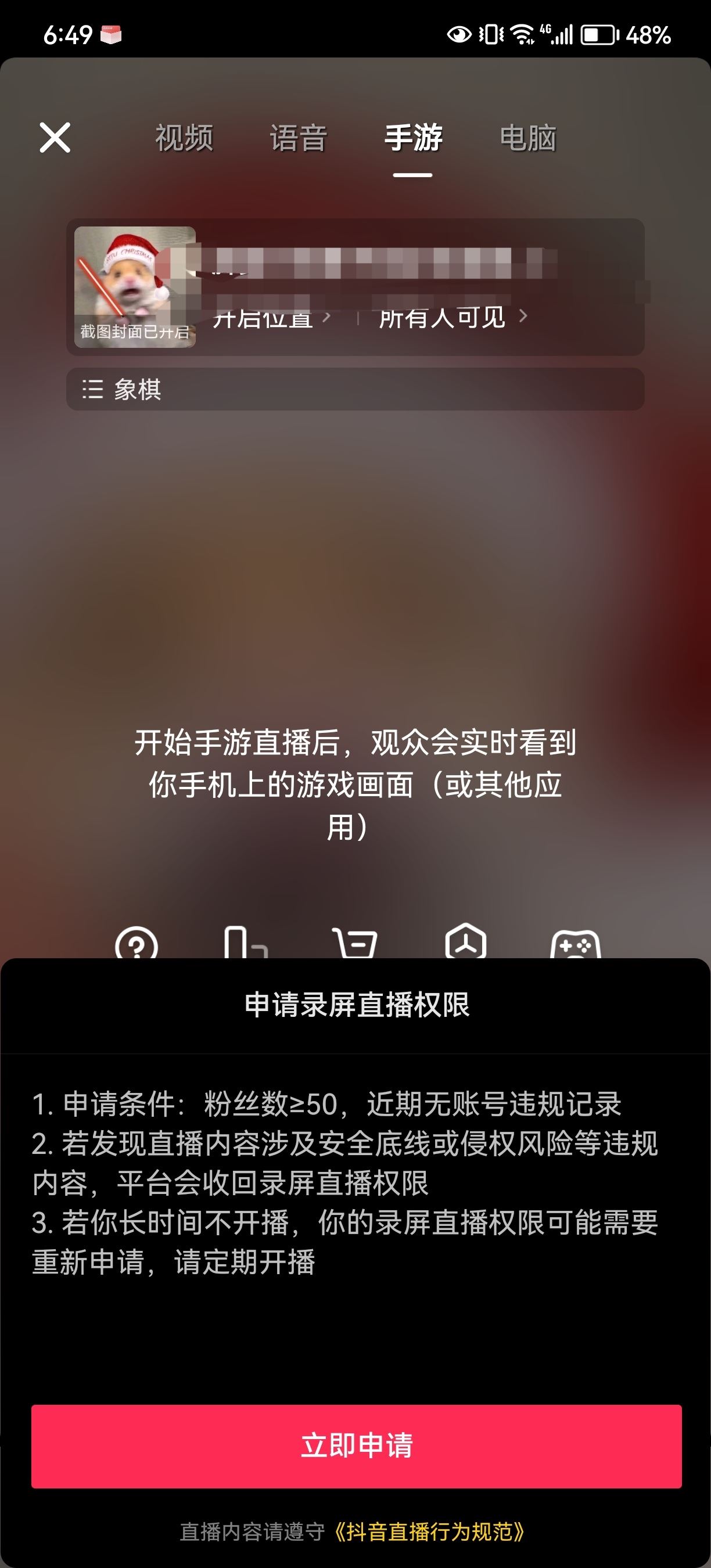Toggle the screenshot cover option
The image size is (711, 1568).
(135, 330)
